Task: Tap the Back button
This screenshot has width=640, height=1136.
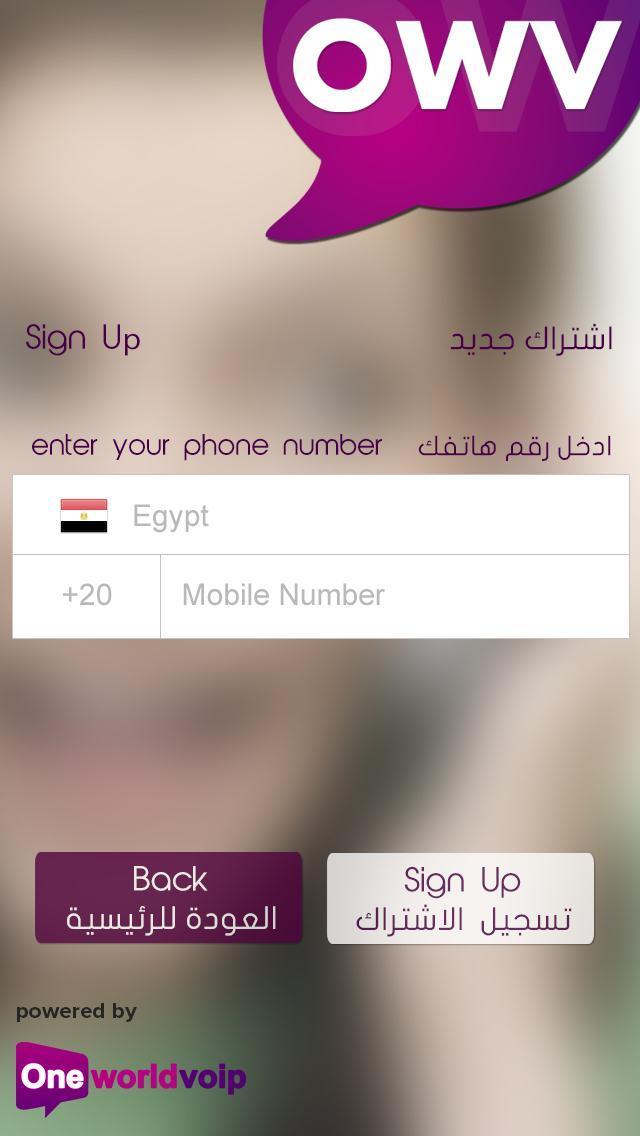Action: 169,898
